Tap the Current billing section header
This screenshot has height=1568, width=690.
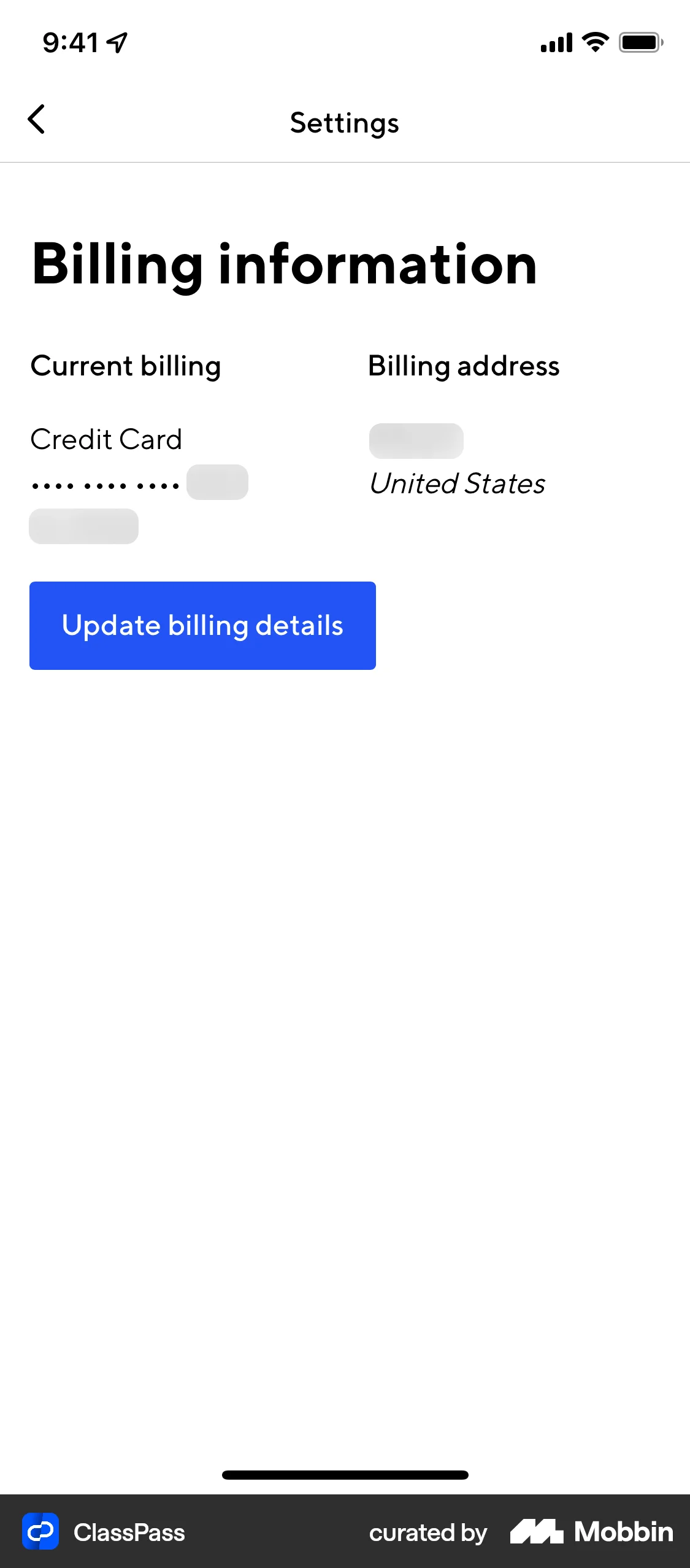(126, 366)
